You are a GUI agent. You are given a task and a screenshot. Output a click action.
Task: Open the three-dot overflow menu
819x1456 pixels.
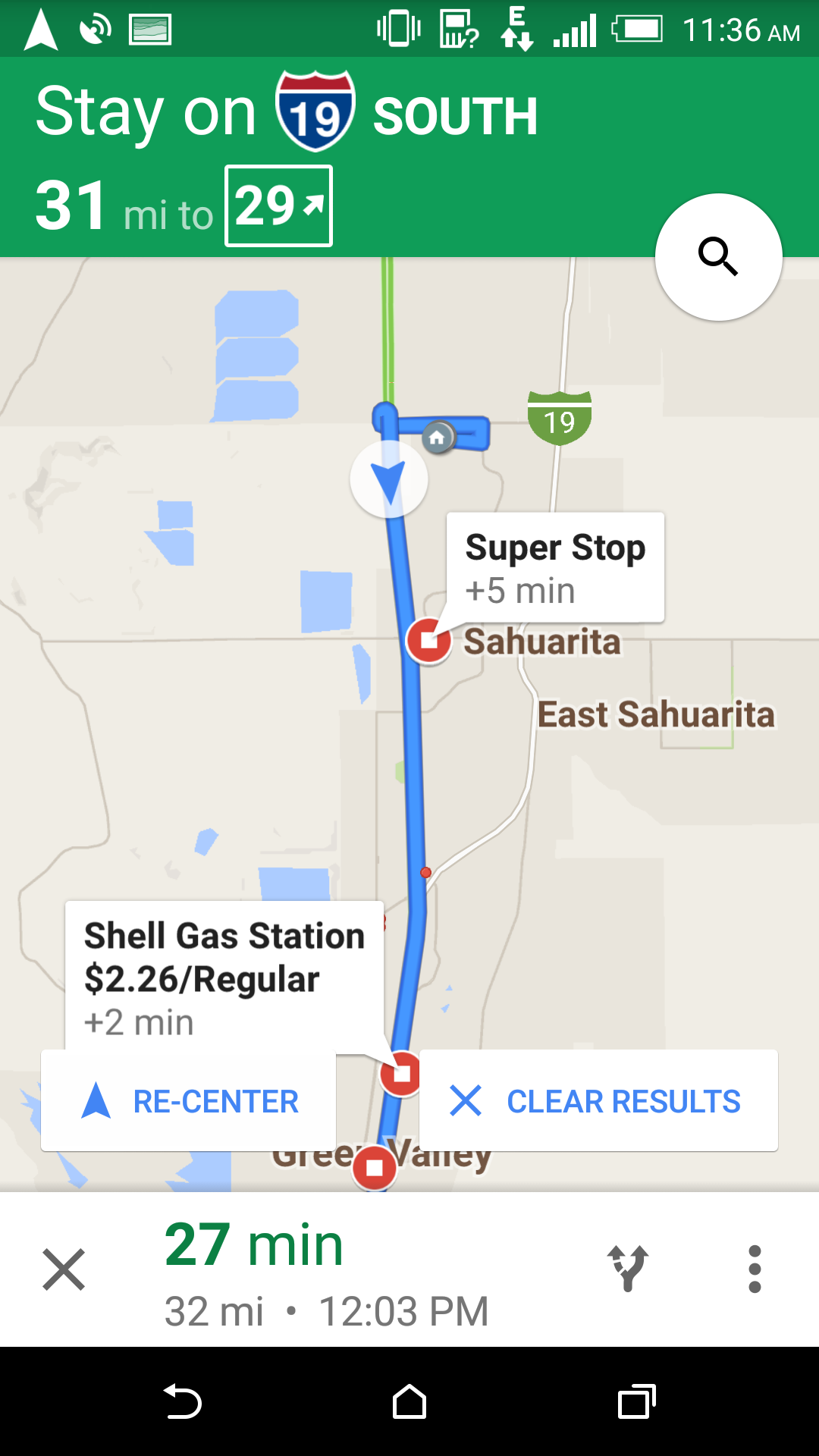[755, 1269]
